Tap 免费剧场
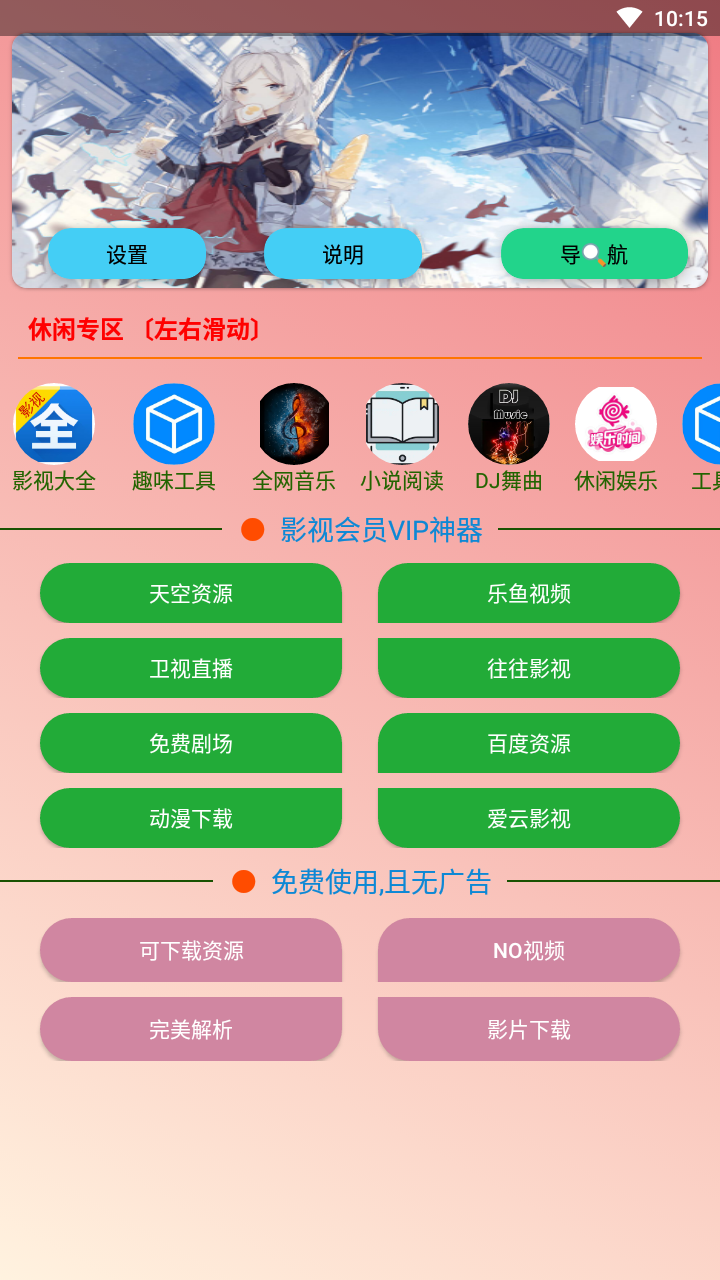This screenshot has width=720, height=1280. pos(191,743)
